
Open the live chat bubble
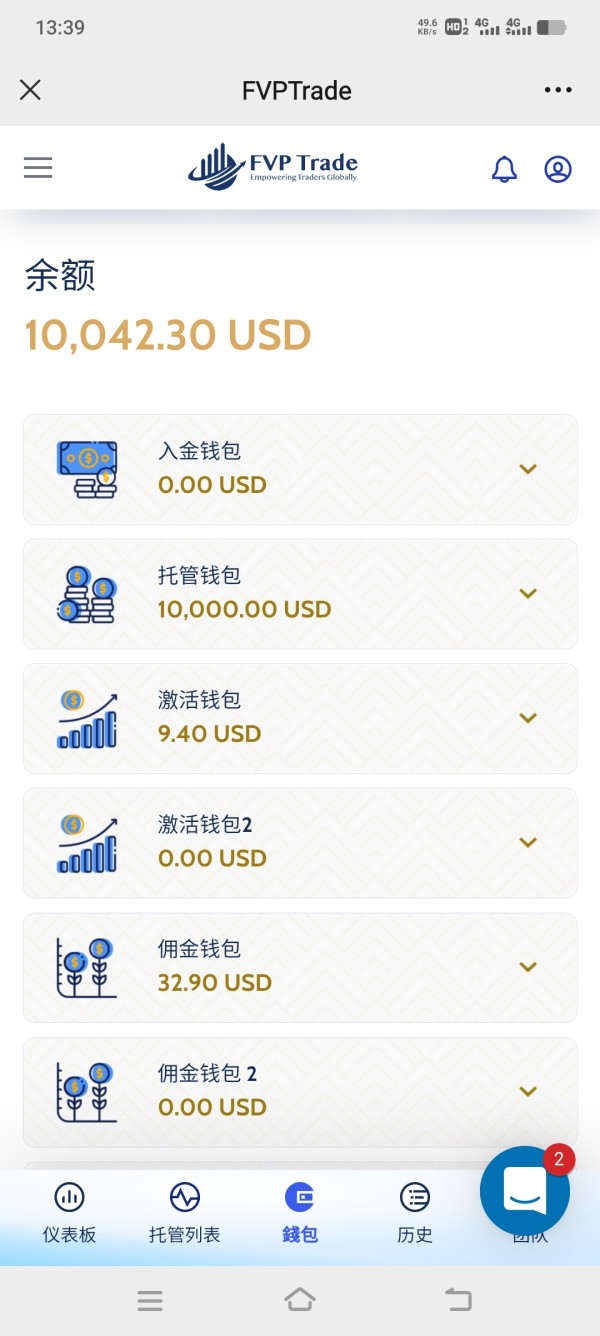point(524,1191)
